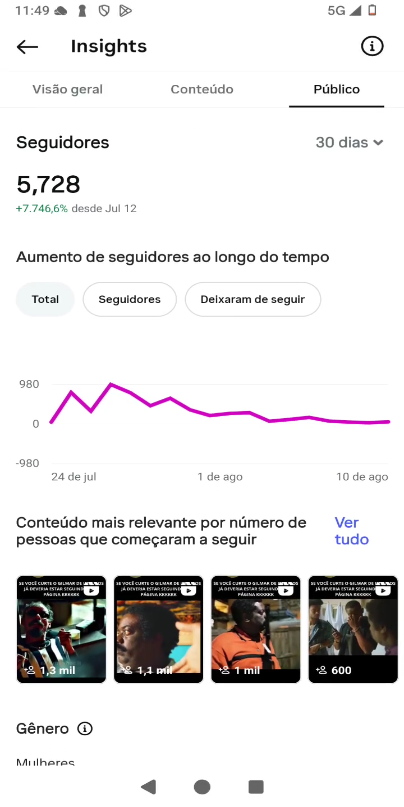Screen dimensions: 404x807
Task: Open the video with 600 followers
Action: point(353,629)
